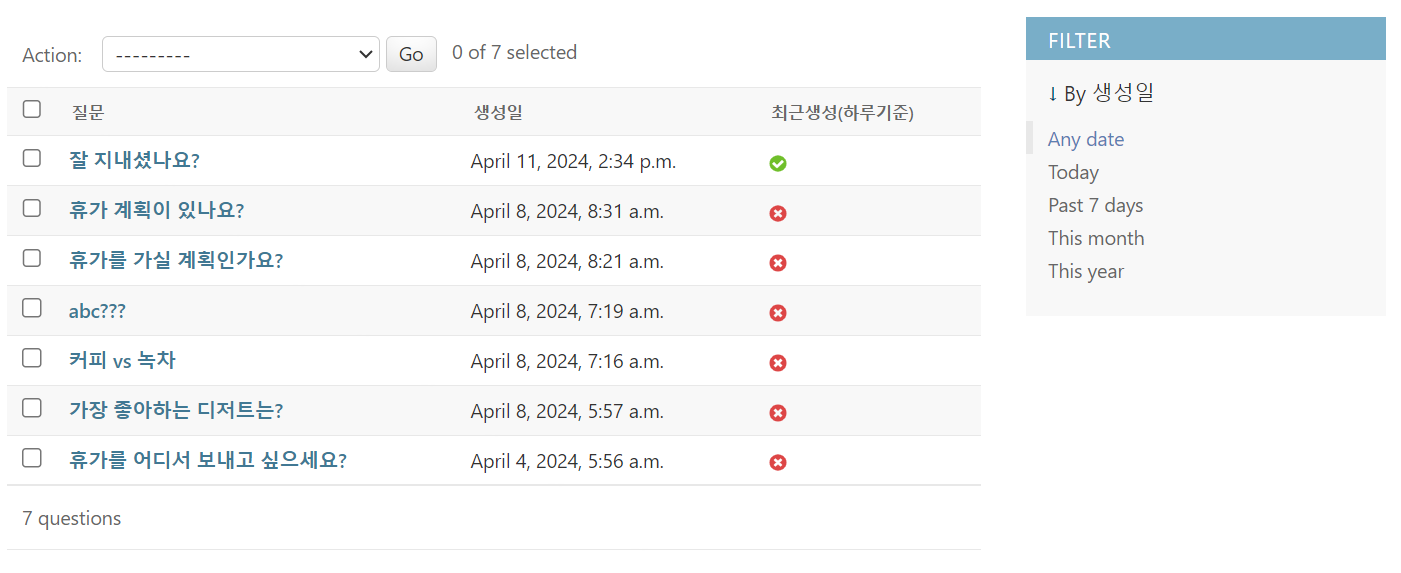1401x573 pixels.
Task: Filter by This year
Action: click(x=1085, y=271)
